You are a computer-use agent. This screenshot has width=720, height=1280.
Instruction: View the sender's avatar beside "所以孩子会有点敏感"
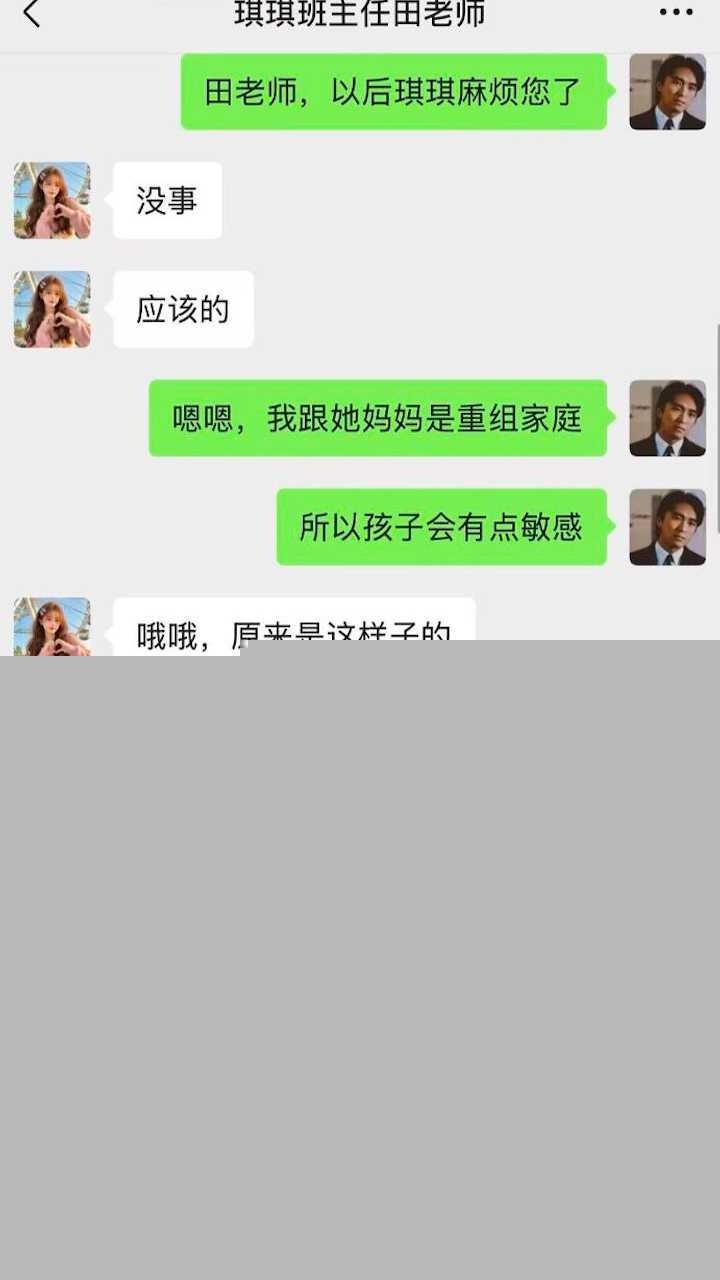pyautogui.click(x=667, y=527)
